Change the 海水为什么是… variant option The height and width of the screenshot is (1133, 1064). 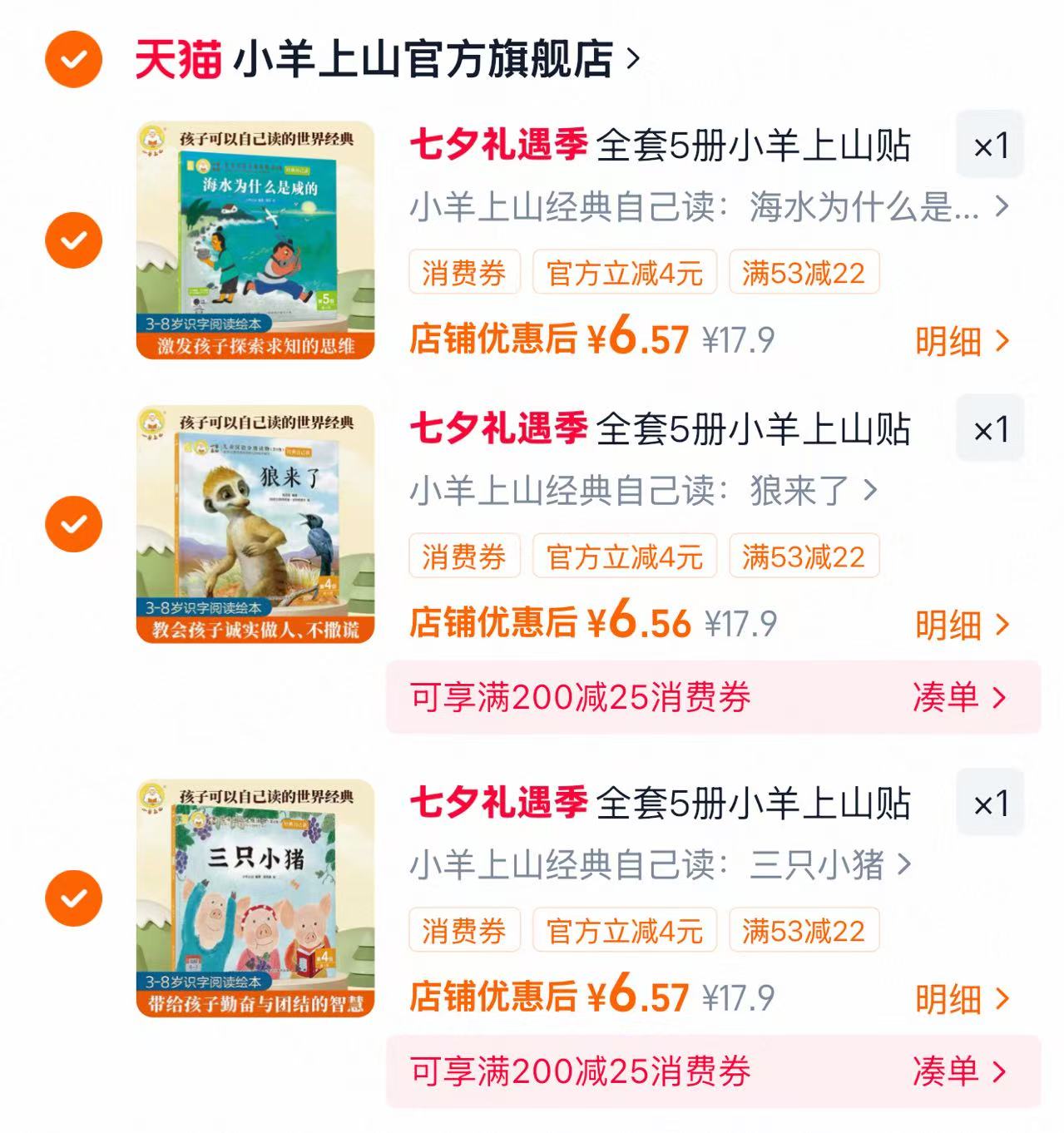[709, 206]
